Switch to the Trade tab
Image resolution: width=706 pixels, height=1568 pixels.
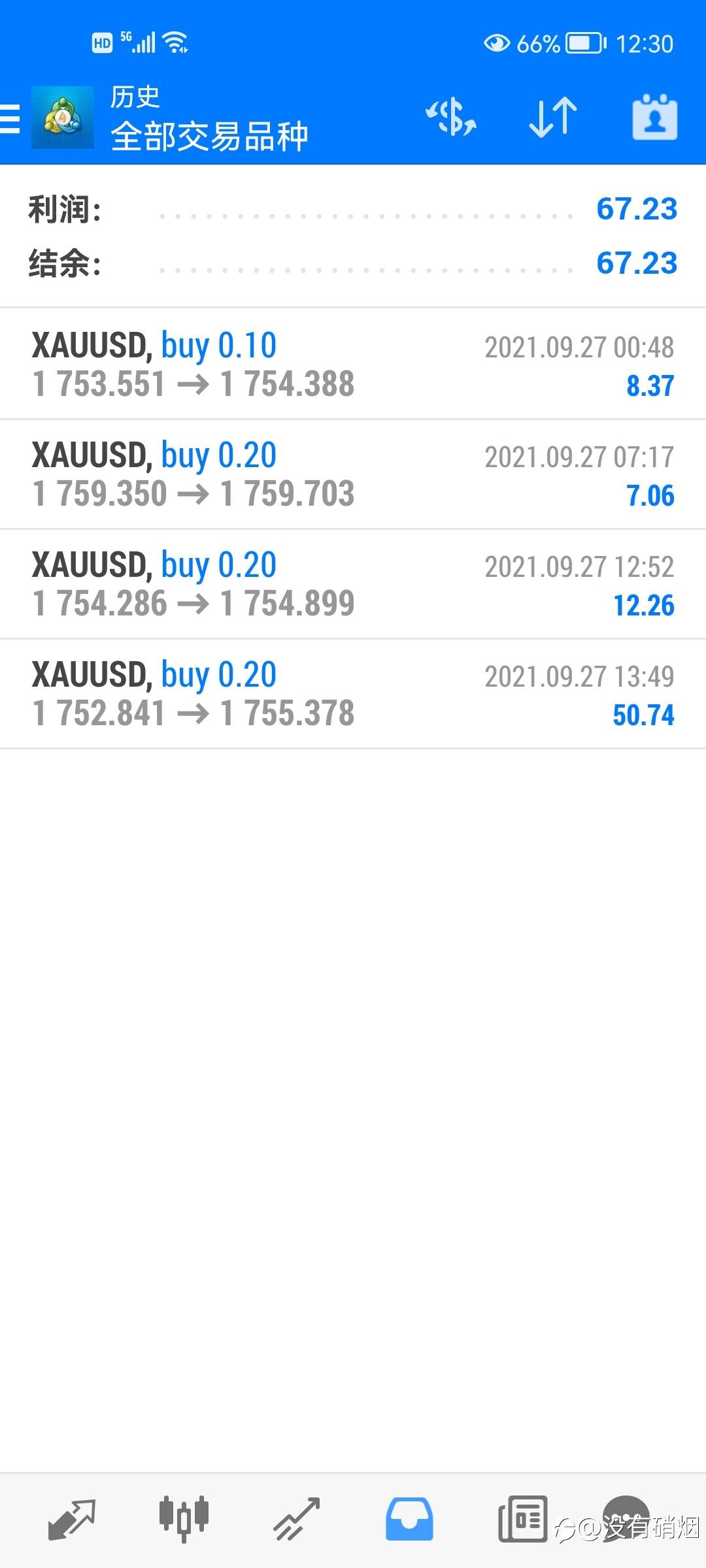click(x=296, y=1518)
